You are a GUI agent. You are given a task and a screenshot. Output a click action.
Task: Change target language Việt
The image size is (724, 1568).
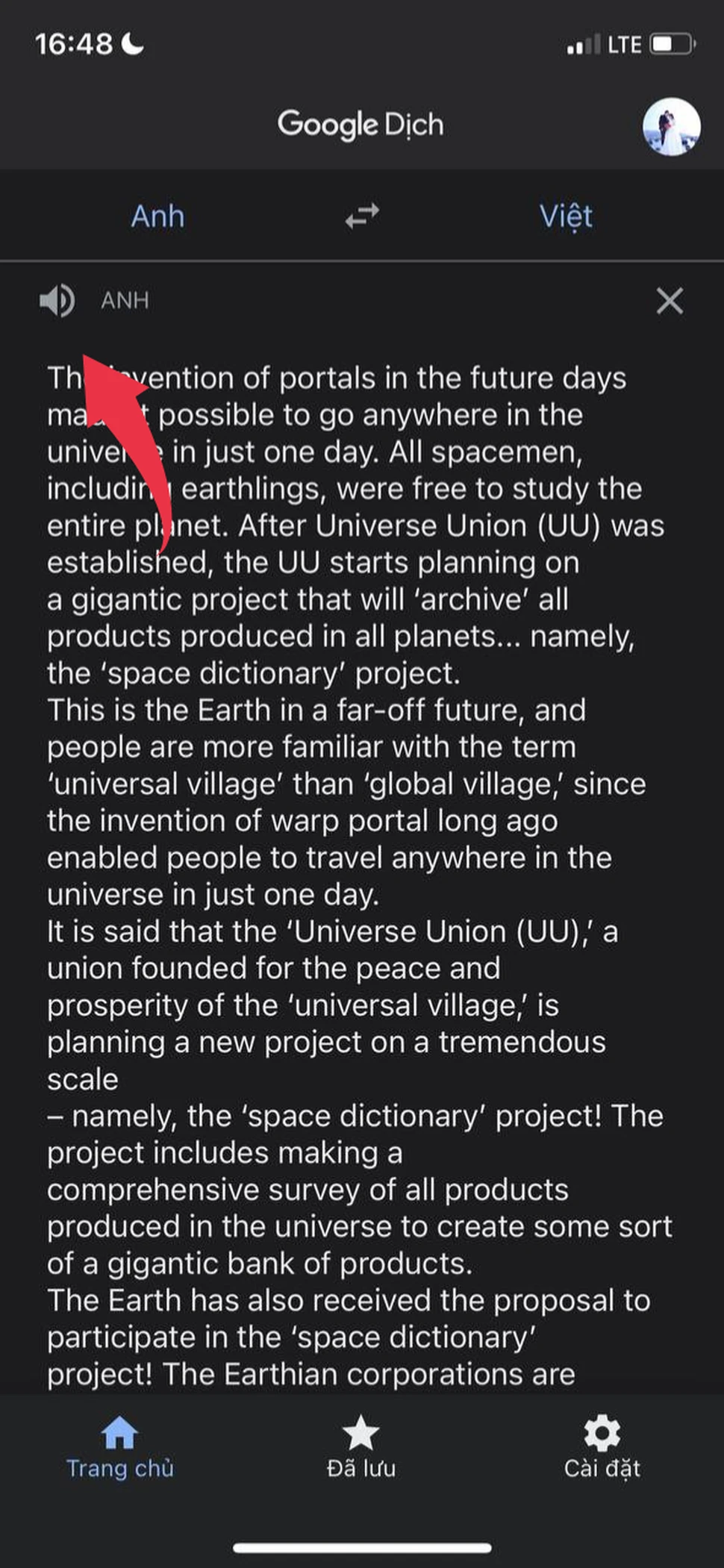coord(566,216)
